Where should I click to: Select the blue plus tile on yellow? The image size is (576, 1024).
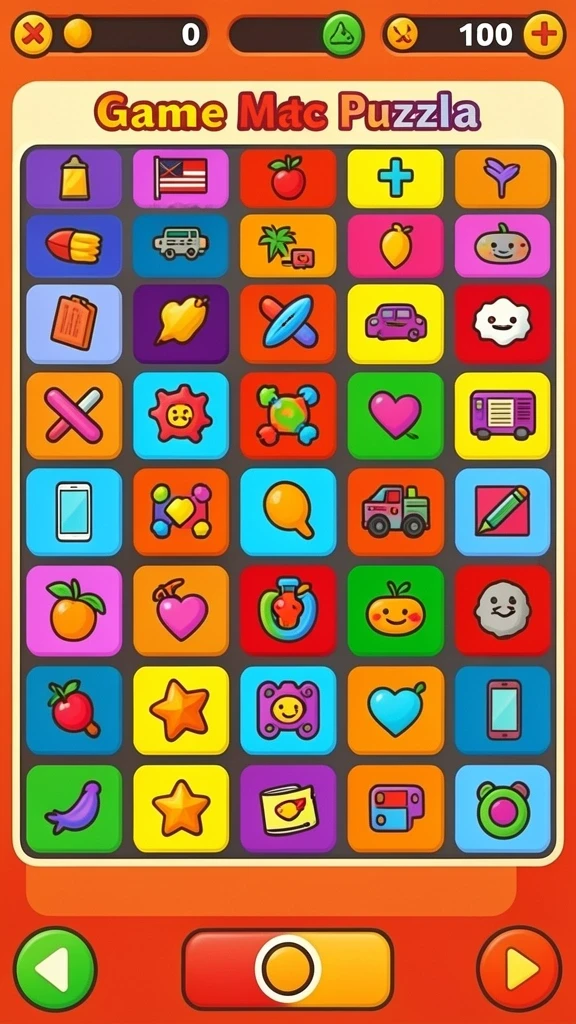tap(395, 178)
